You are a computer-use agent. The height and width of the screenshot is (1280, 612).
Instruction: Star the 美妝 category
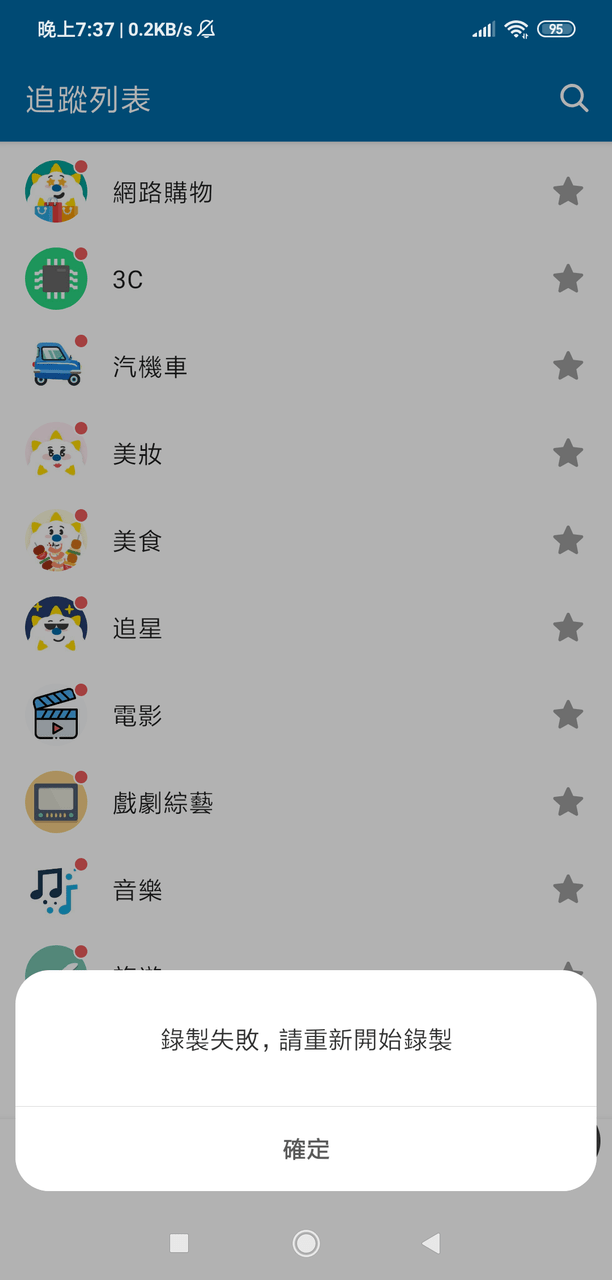[x=568, y=453]
